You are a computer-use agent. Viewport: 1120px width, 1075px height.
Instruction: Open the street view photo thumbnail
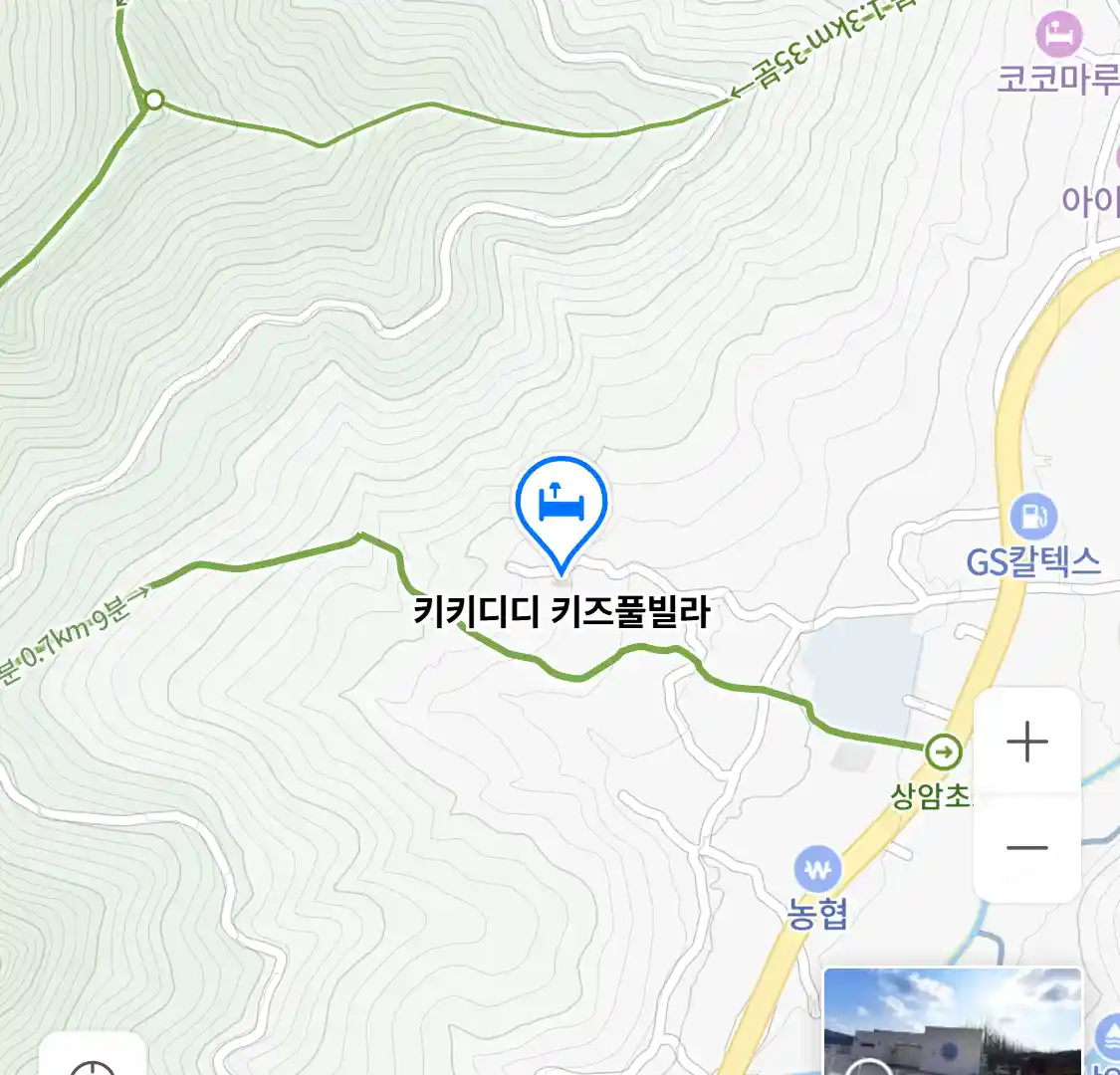click(x=952, y=1021)
